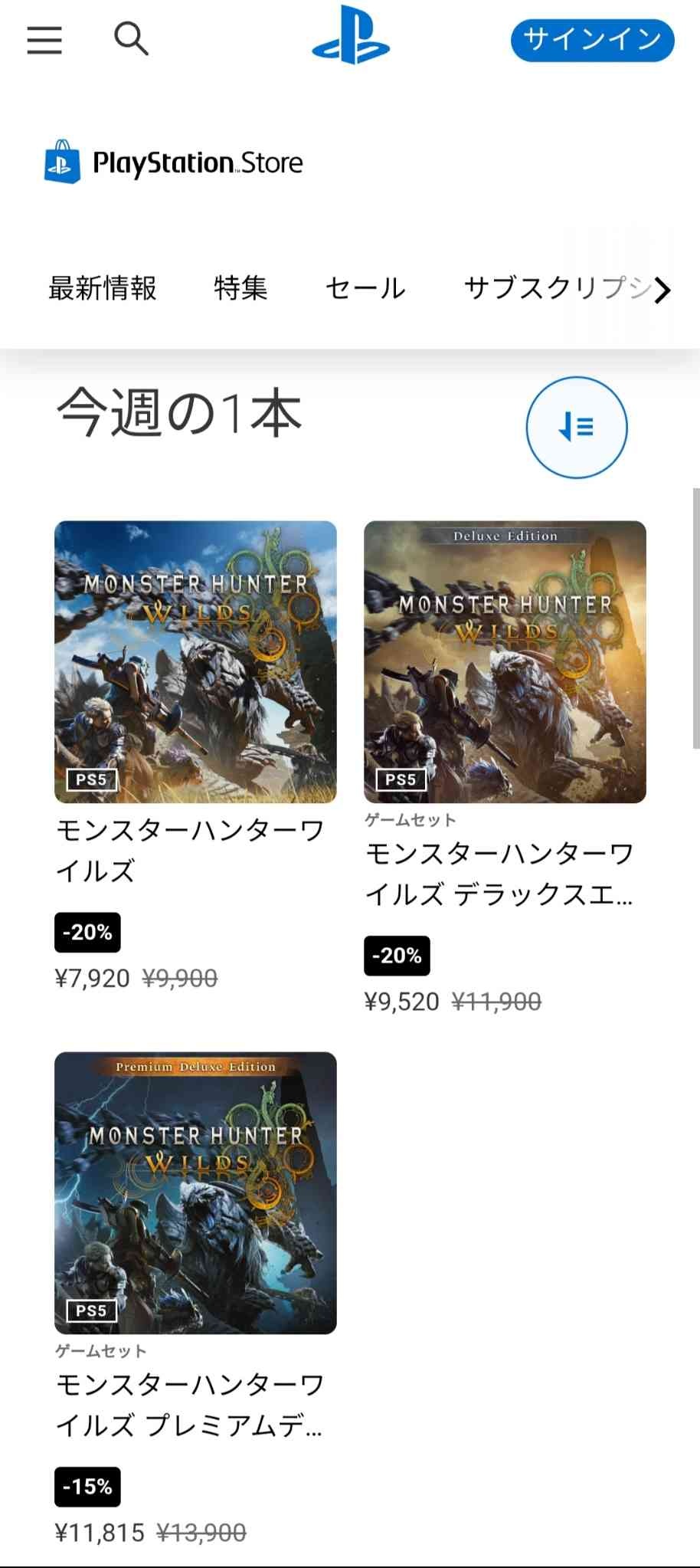The image size is (700, 1568).
Task: Go to the PlayStation logo home page
Action: pos(351,35)
